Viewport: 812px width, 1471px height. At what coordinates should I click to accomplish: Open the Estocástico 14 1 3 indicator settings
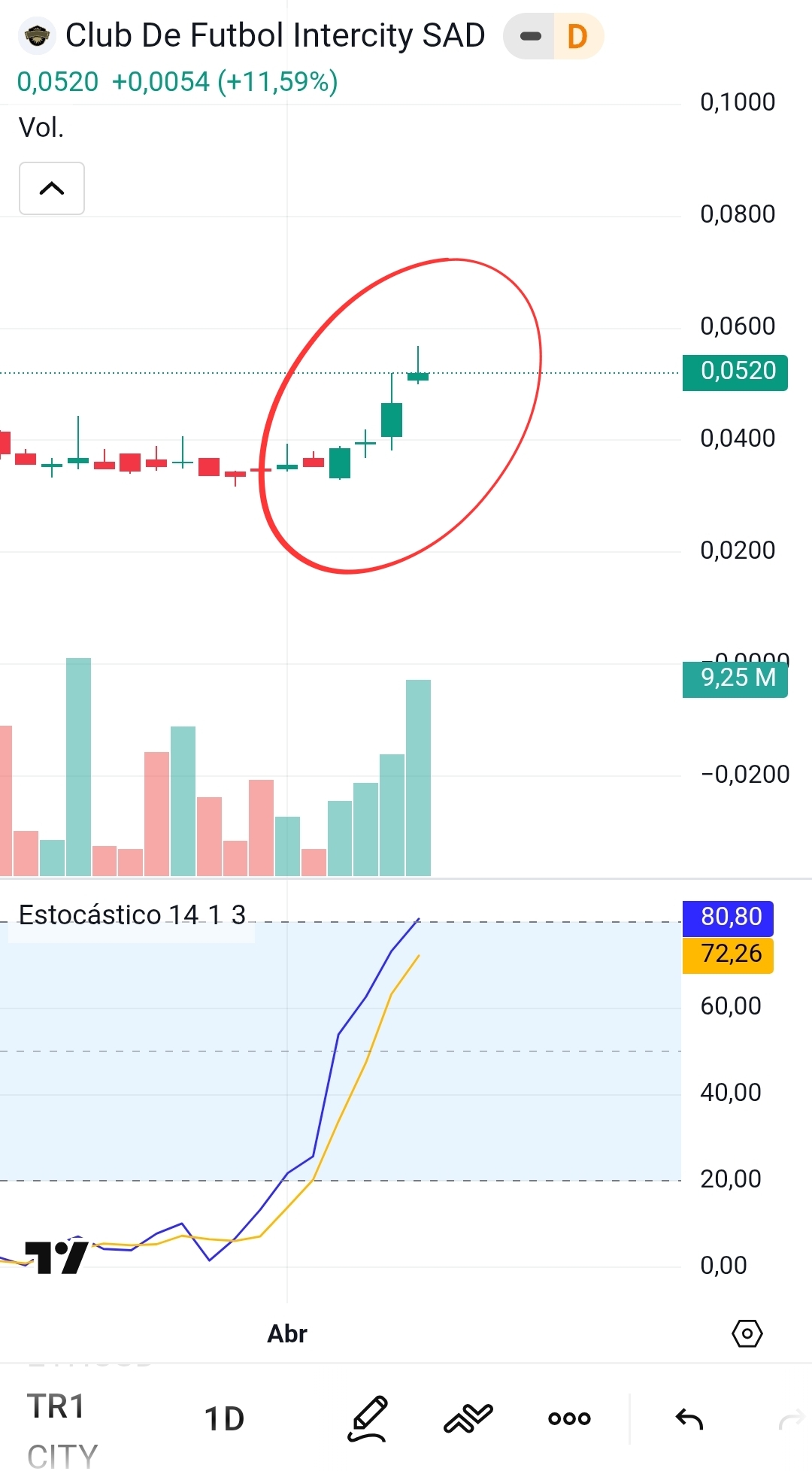pyautogui.click(x=132, y=915)
